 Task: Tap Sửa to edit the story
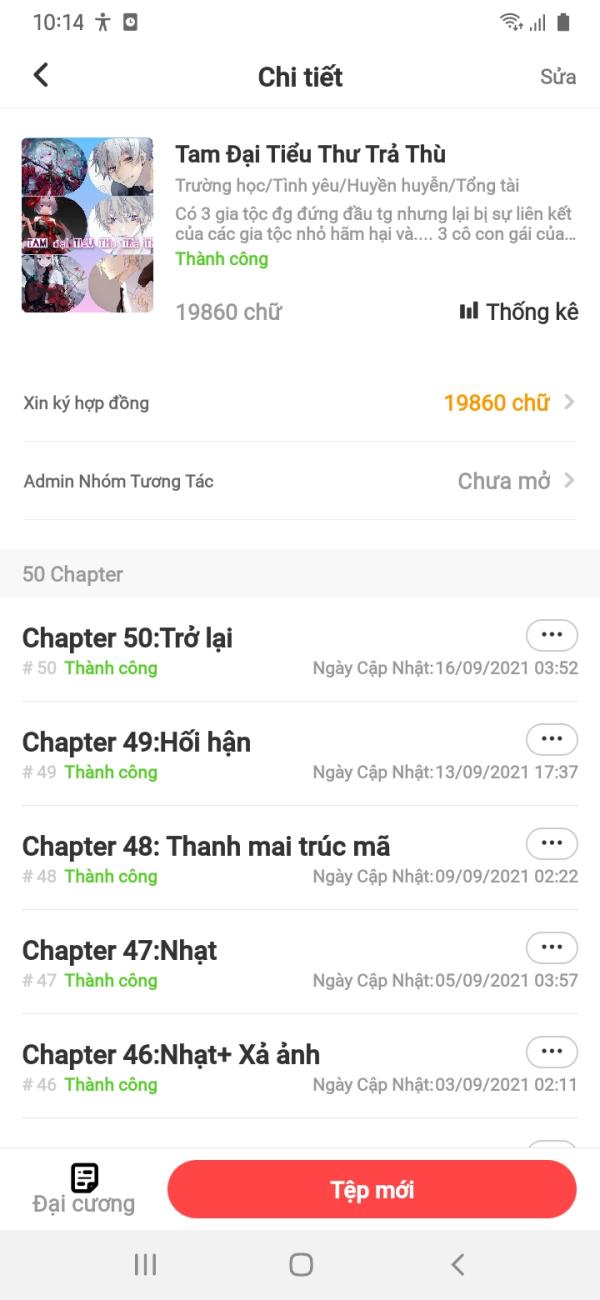click(x=558, y=77)
